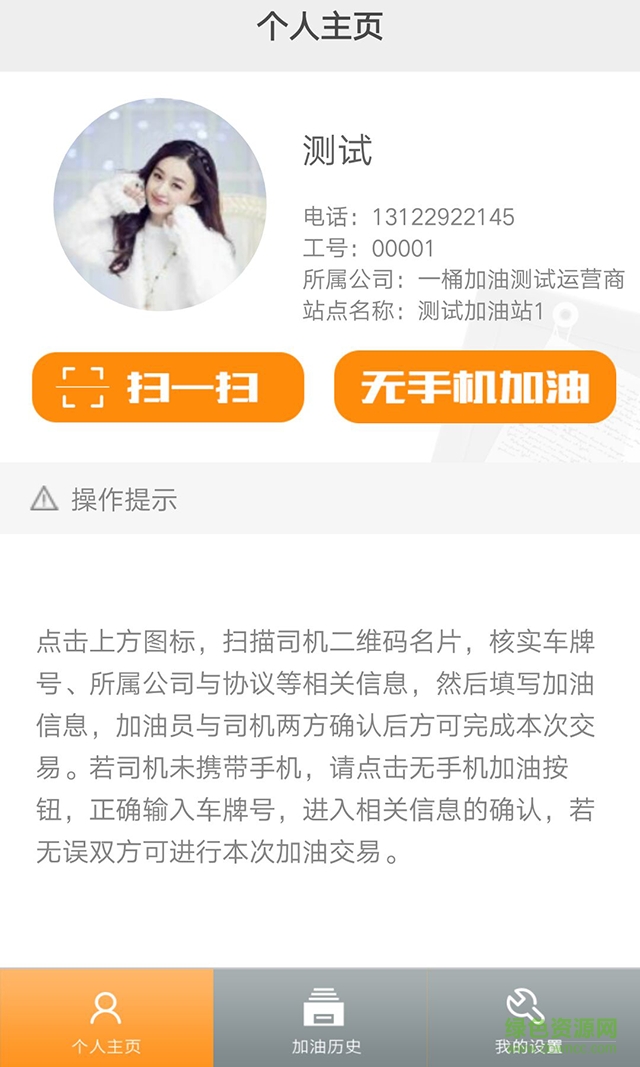Image resolution: width=640 pixels, height=1067 pixels.
Task: Open the 我的设置 tab
Action: click(x=533, y=1018)
